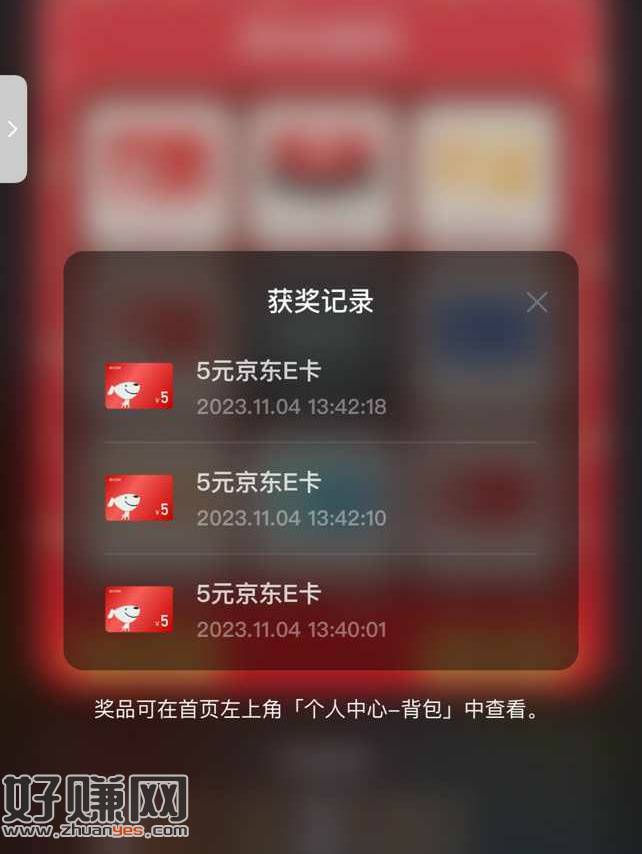Close the 获奖记录 dialog
The height and width of the screenshot is (854, 642).
click(537, 301)
